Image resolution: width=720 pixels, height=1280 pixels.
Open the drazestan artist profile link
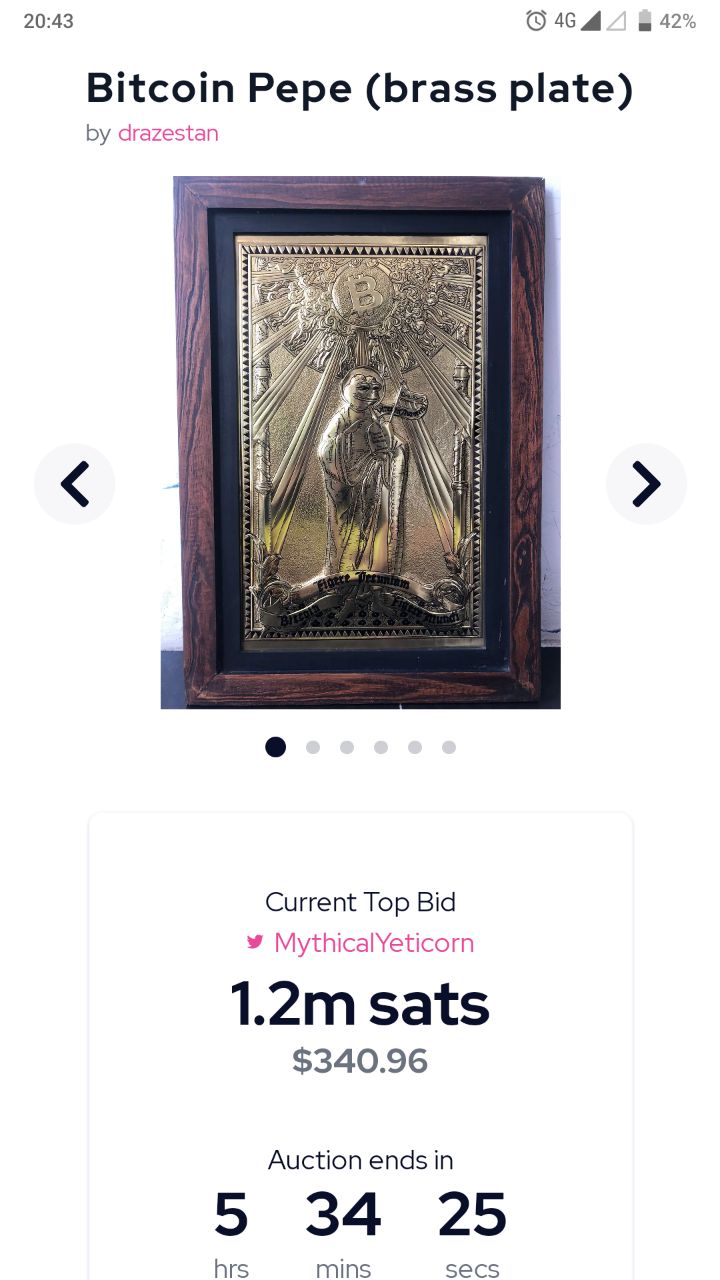168,133
